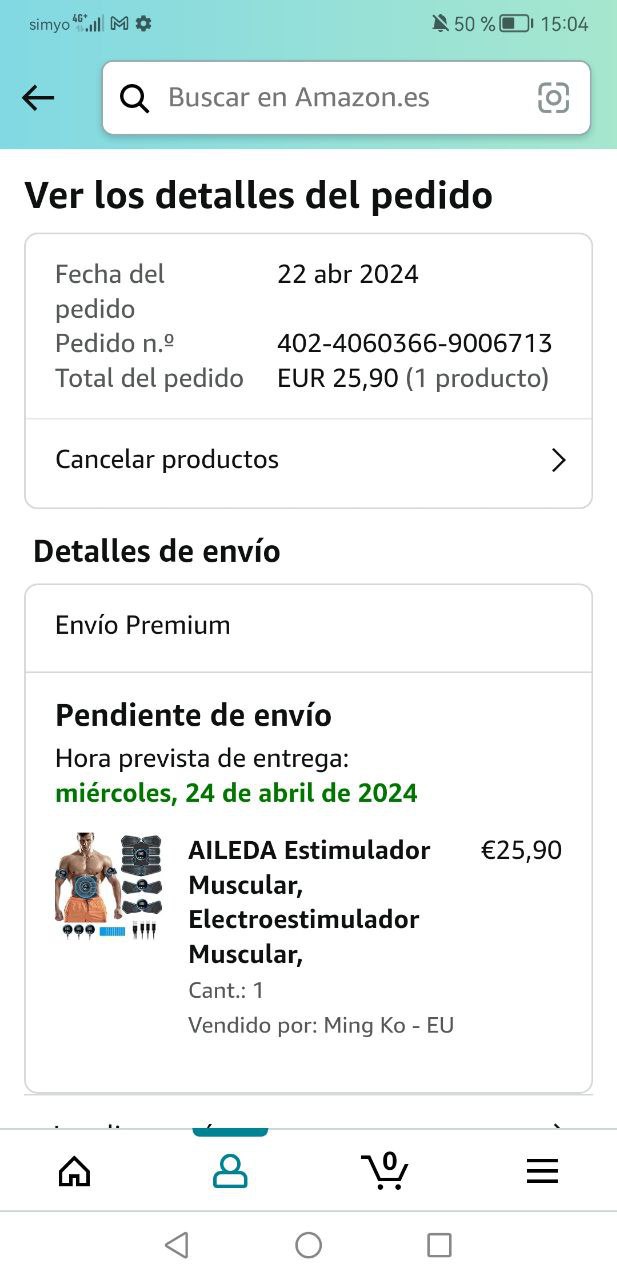The image size is (617, 1280).
Task: Switch to the Home tab
Action: click(75, 1170)
